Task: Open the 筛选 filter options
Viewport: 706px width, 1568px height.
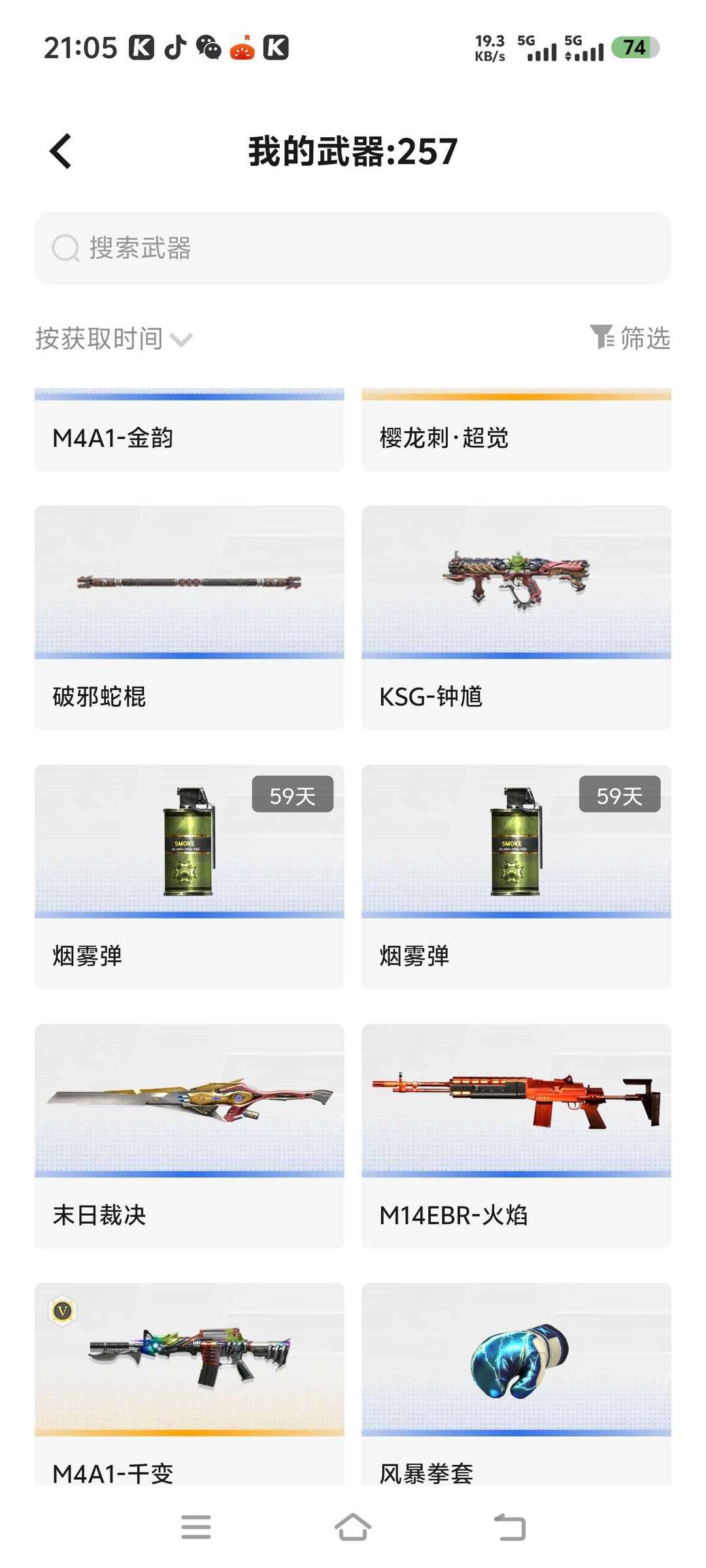Action: tap(630, 338)
